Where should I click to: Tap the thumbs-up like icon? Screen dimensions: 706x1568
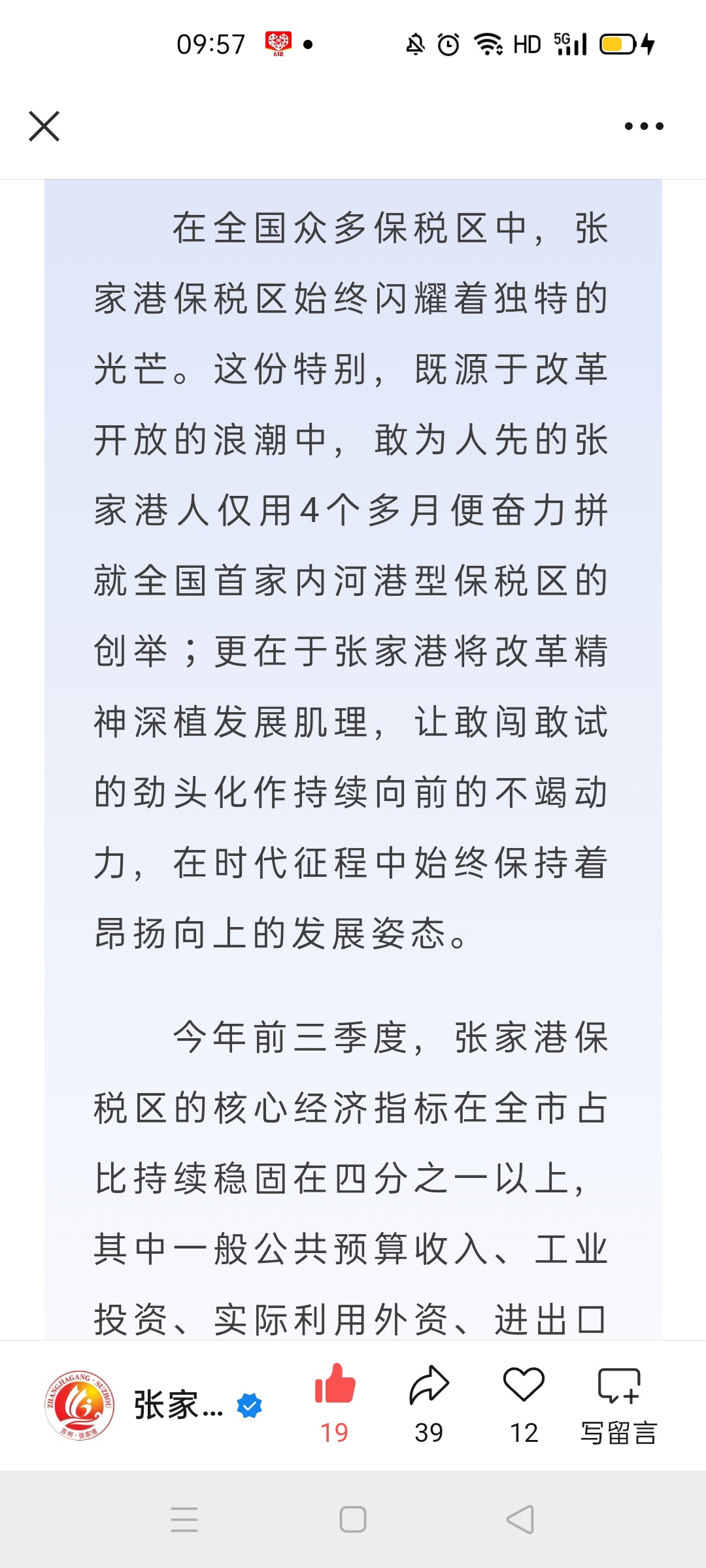click(x=335, y=1384)
